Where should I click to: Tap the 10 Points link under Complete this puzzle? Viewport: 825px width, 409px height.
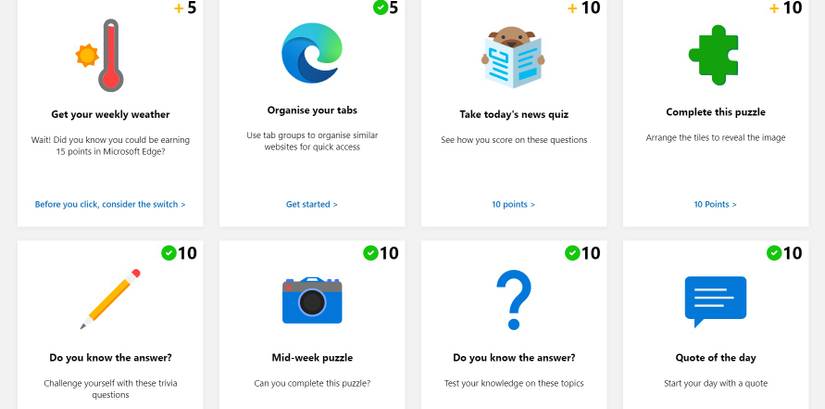(x=715, y=205)
